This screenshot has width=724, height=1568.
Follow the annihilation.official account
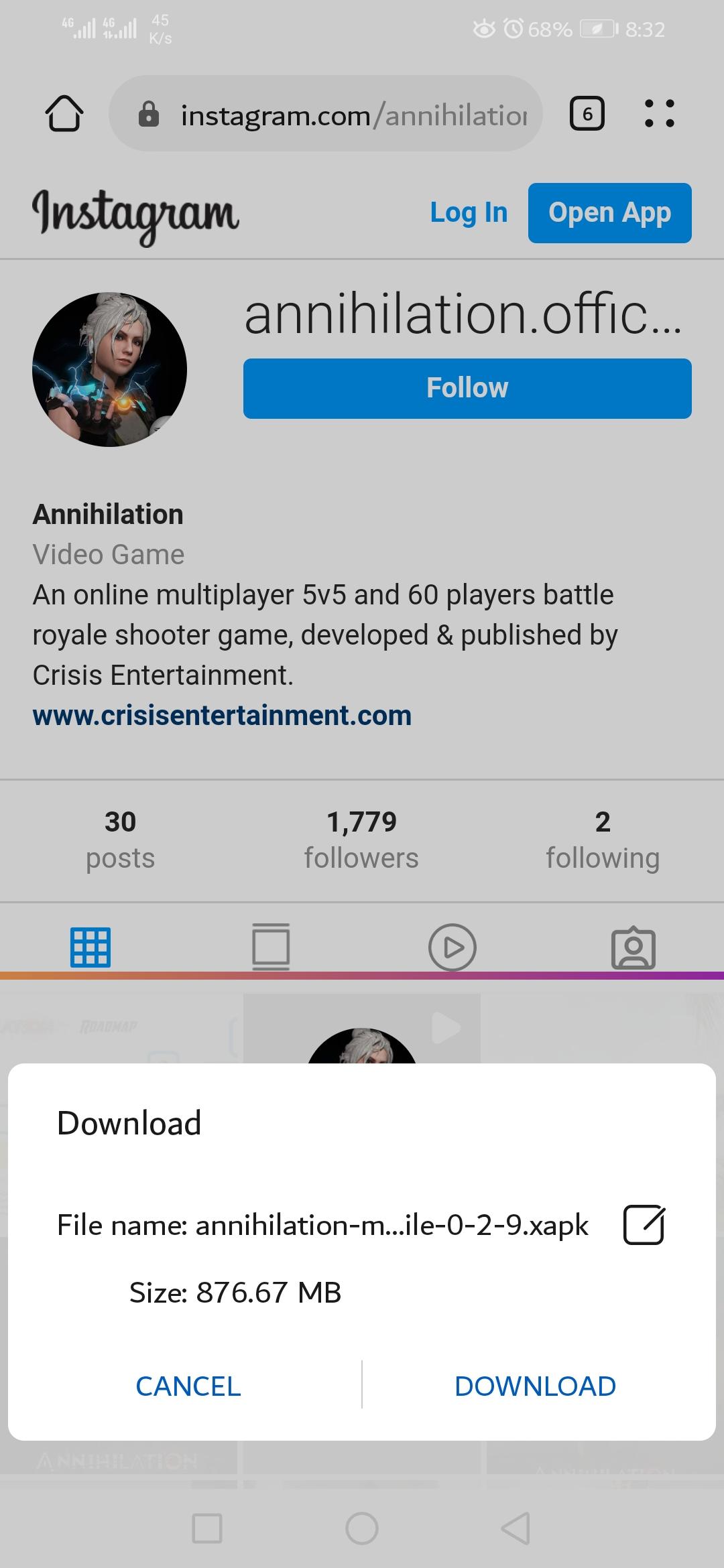click(x=467, y=388)
